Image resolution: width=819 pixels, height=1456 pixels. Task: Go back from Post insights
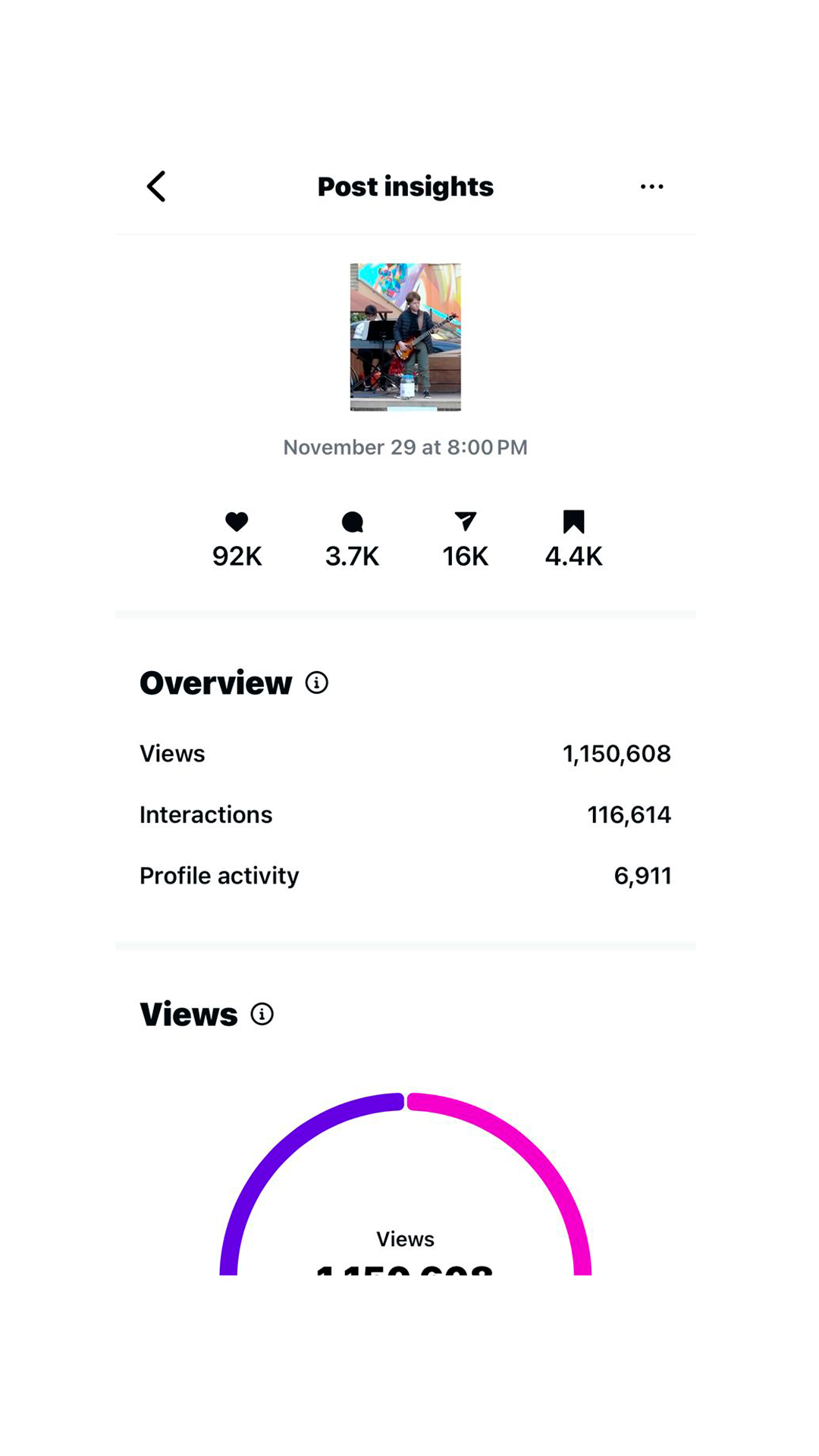click(156, 187)
